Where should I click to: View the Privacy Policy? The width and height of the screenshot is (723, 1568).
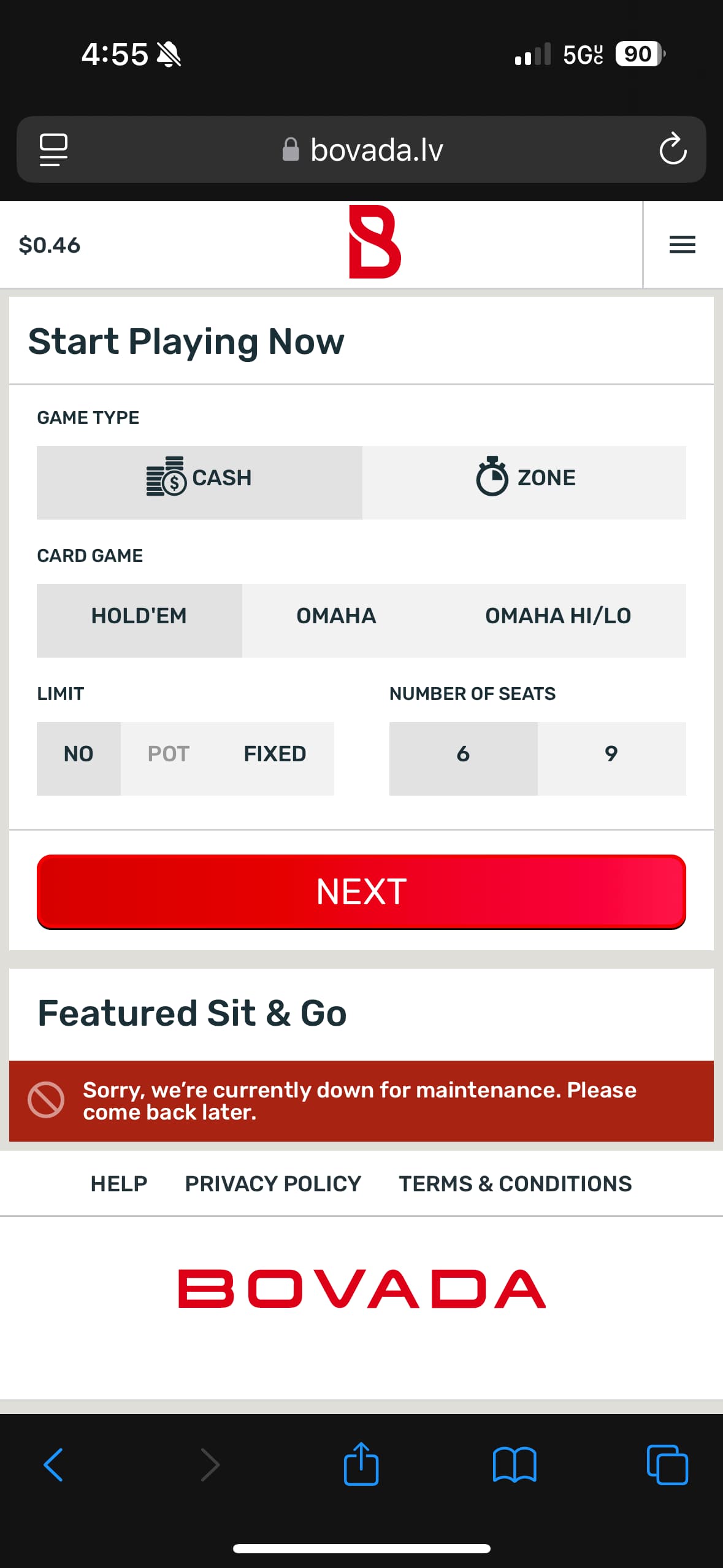coord(273,1183)
